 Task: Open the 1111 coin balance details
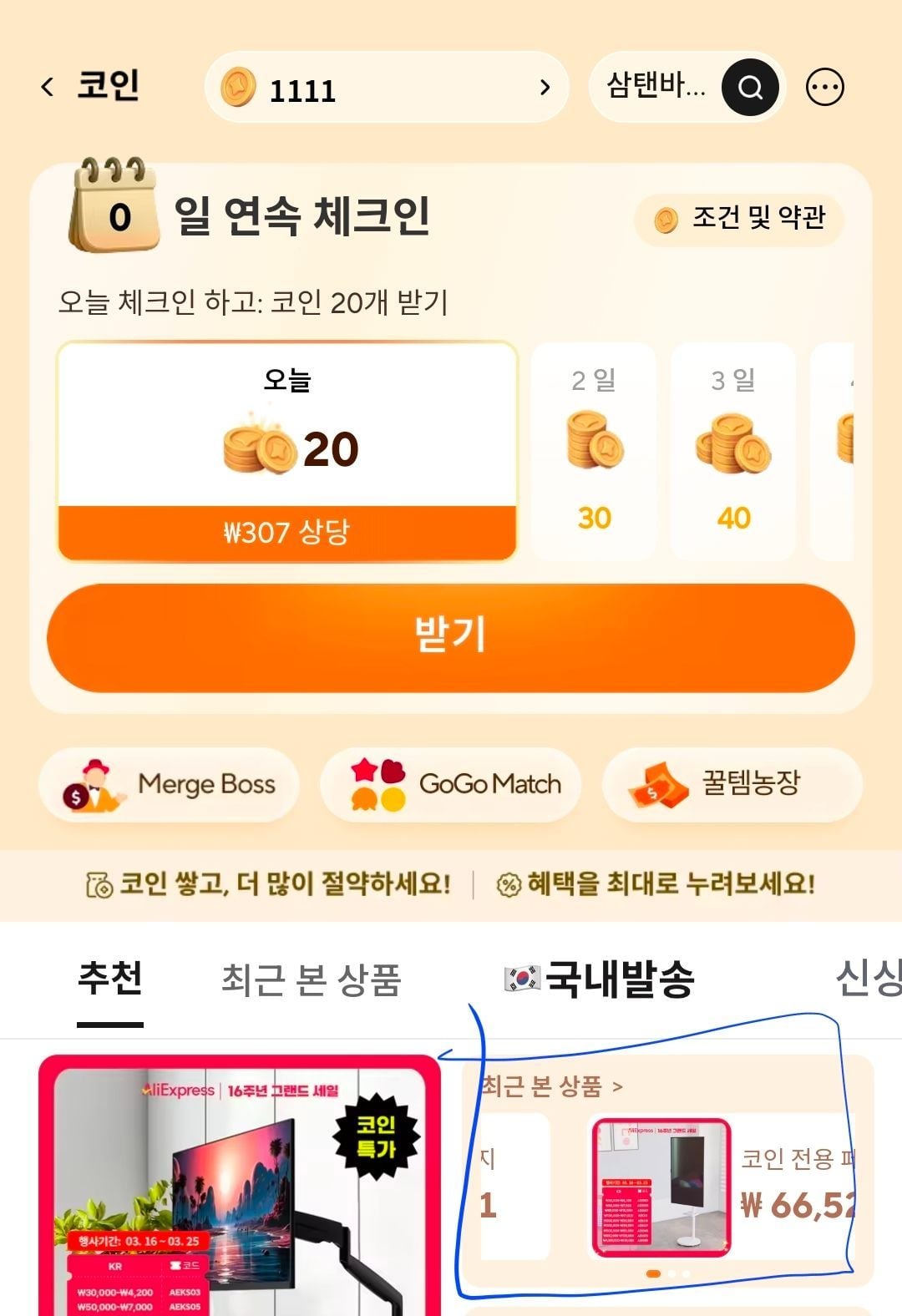click(387, 88)
